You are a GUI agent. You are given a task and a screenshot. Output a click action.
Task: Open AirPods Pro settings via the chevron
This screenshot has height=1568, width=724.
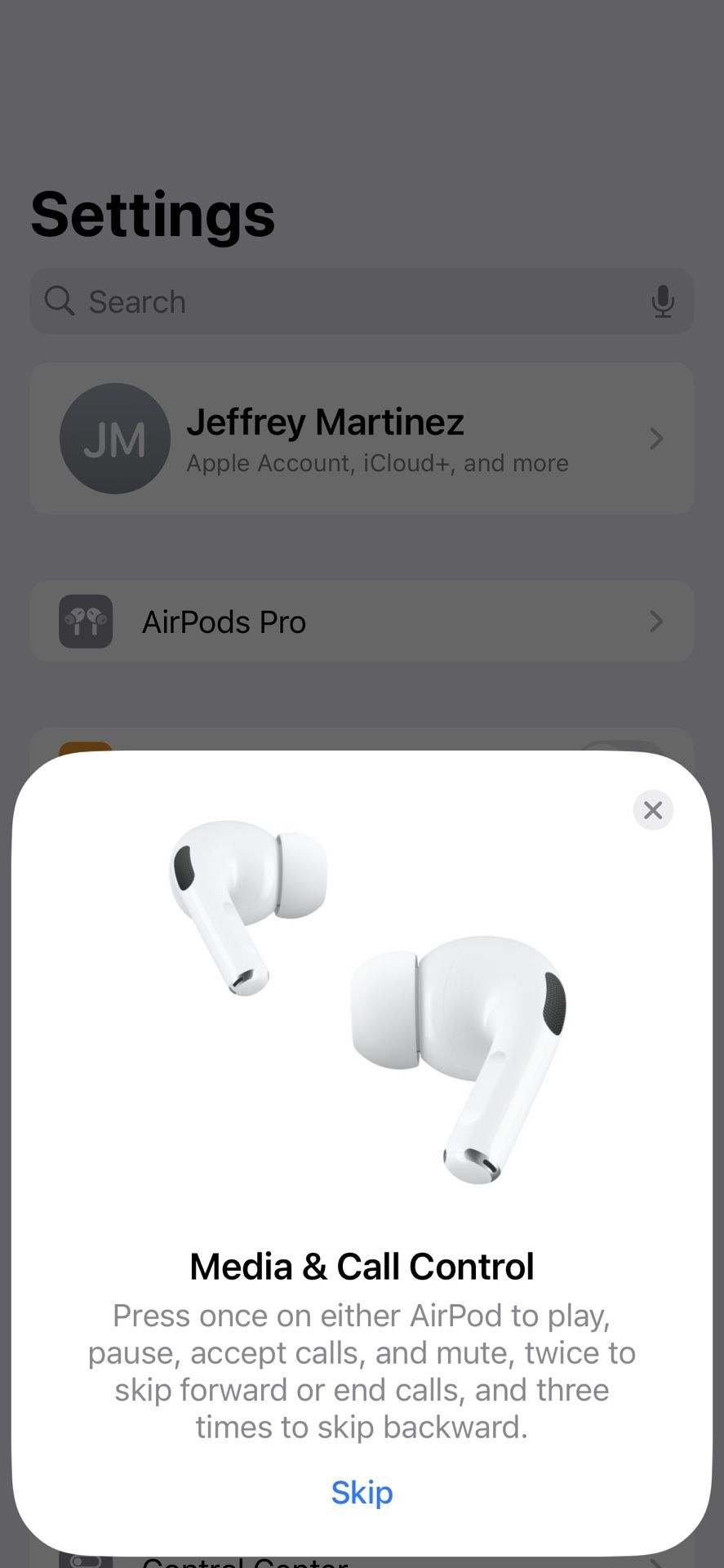pyautogui.click(x=655, y=621)
